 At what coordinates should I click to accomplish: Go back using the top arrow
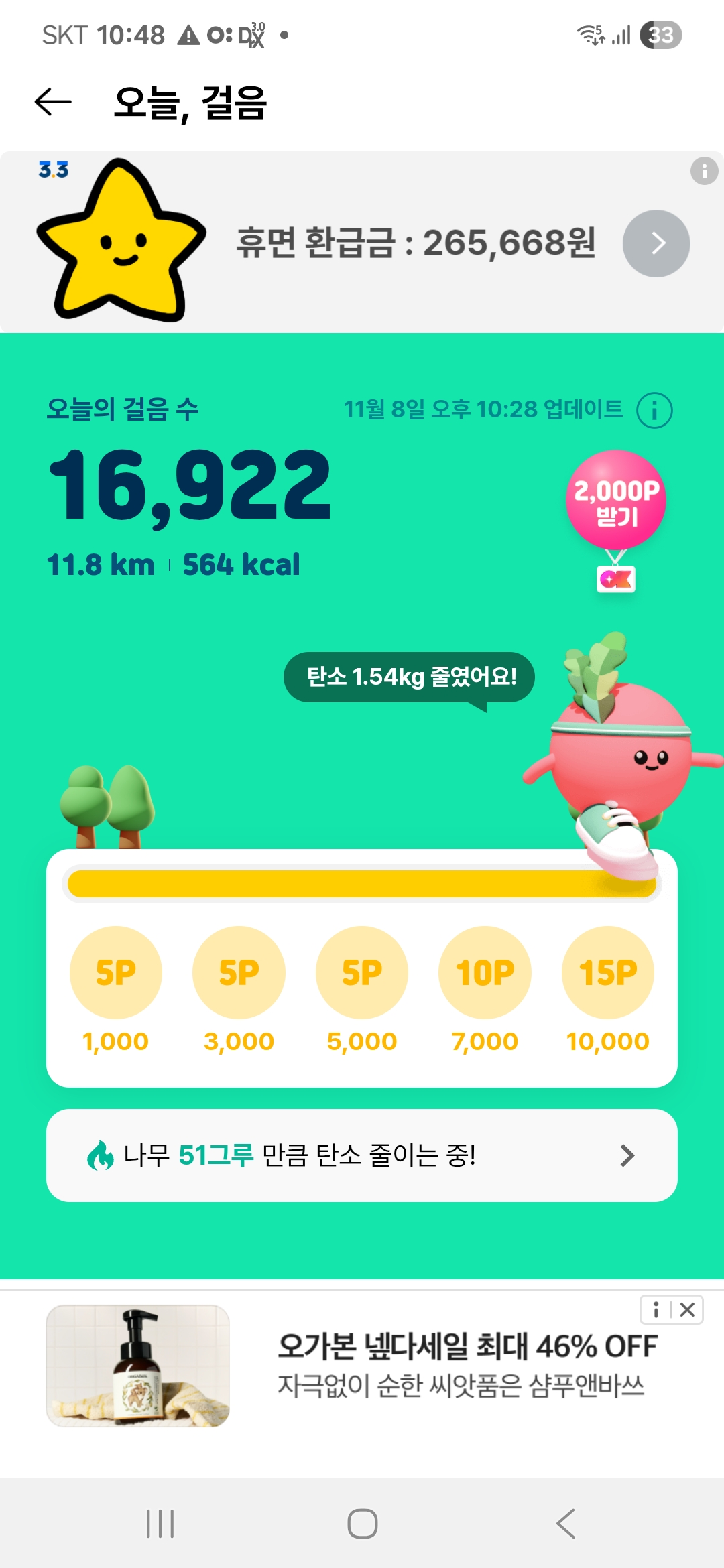coord(53,102)
